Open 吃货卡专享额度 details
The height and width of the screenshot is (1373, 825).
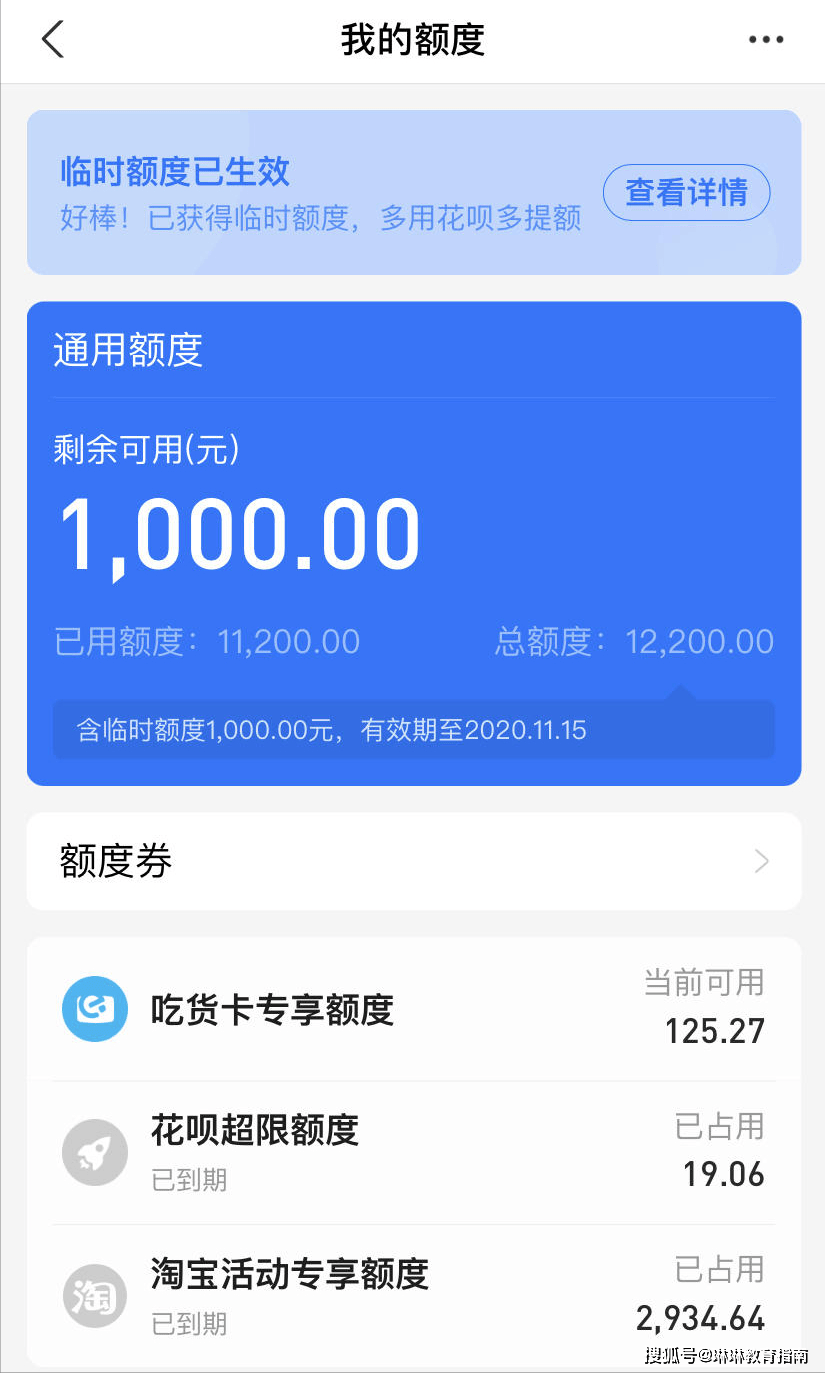414,1009
